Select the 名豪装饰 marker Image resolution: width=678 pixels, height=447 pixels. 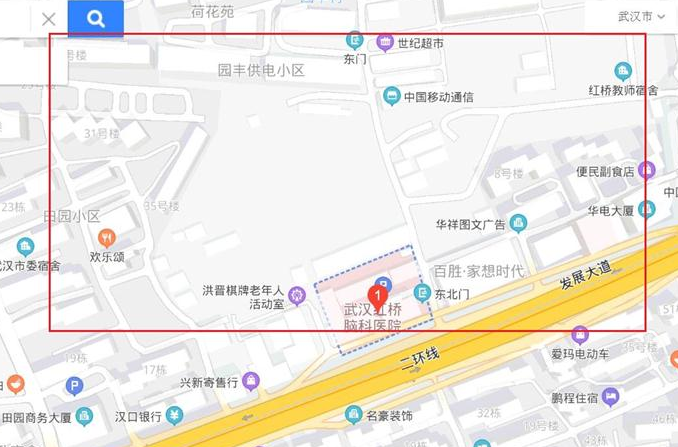click(x=353, y=414)
